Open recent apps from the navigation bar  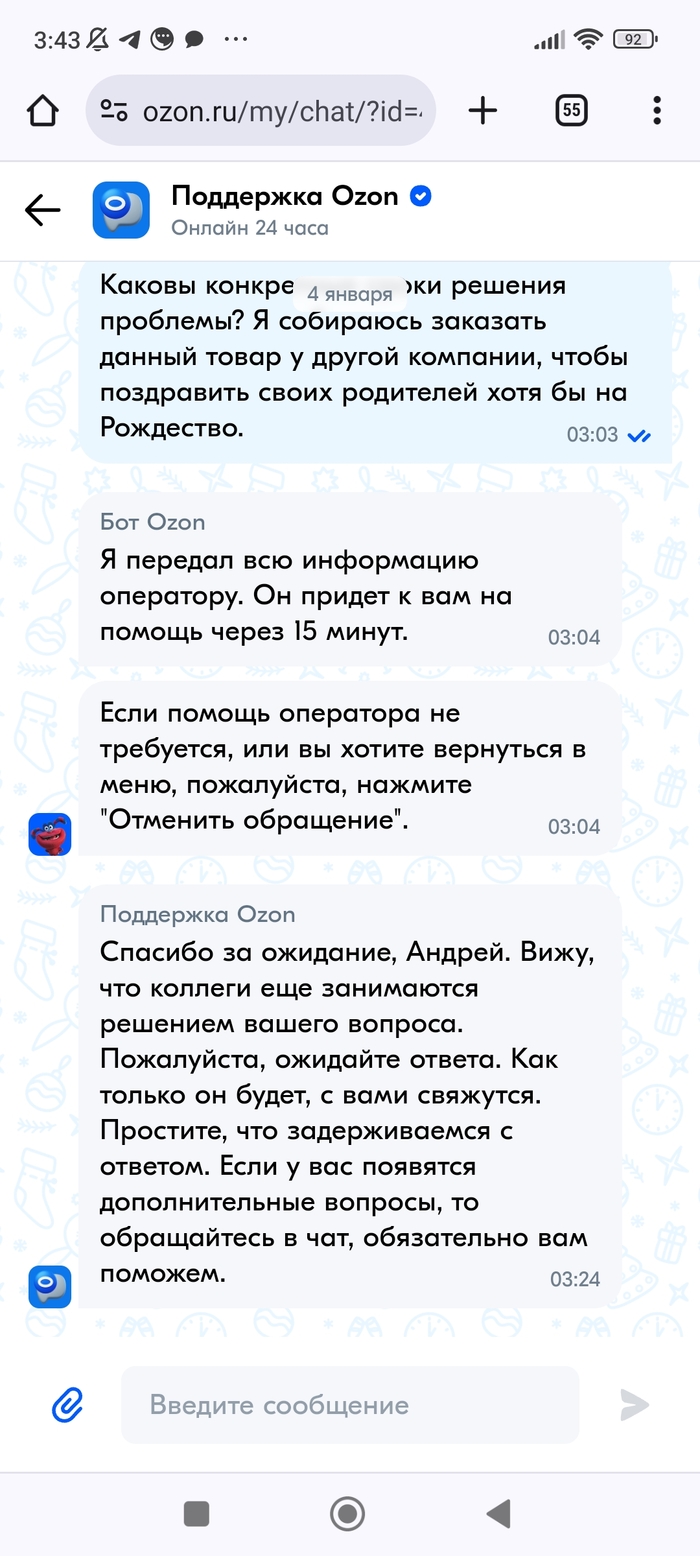pos(197,1513)
